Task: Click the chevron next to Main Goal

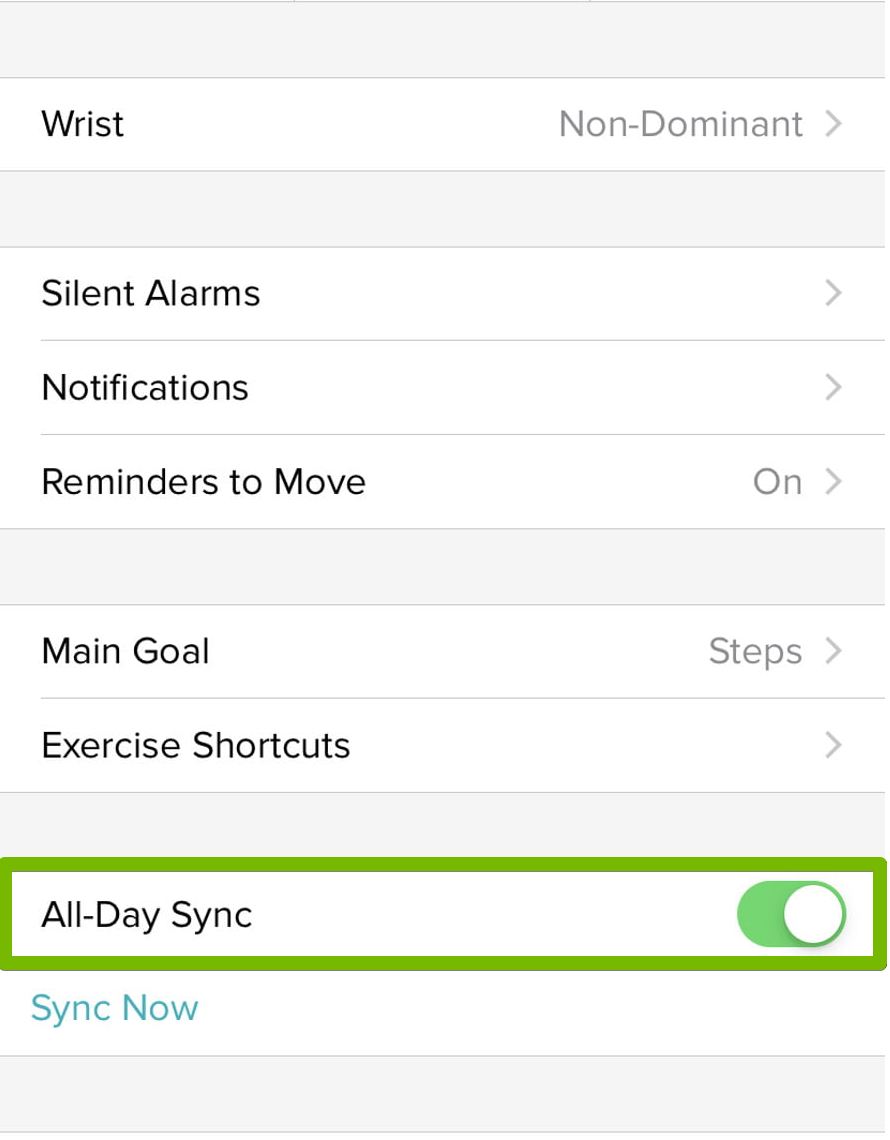Action: click(x=833, y=651)
